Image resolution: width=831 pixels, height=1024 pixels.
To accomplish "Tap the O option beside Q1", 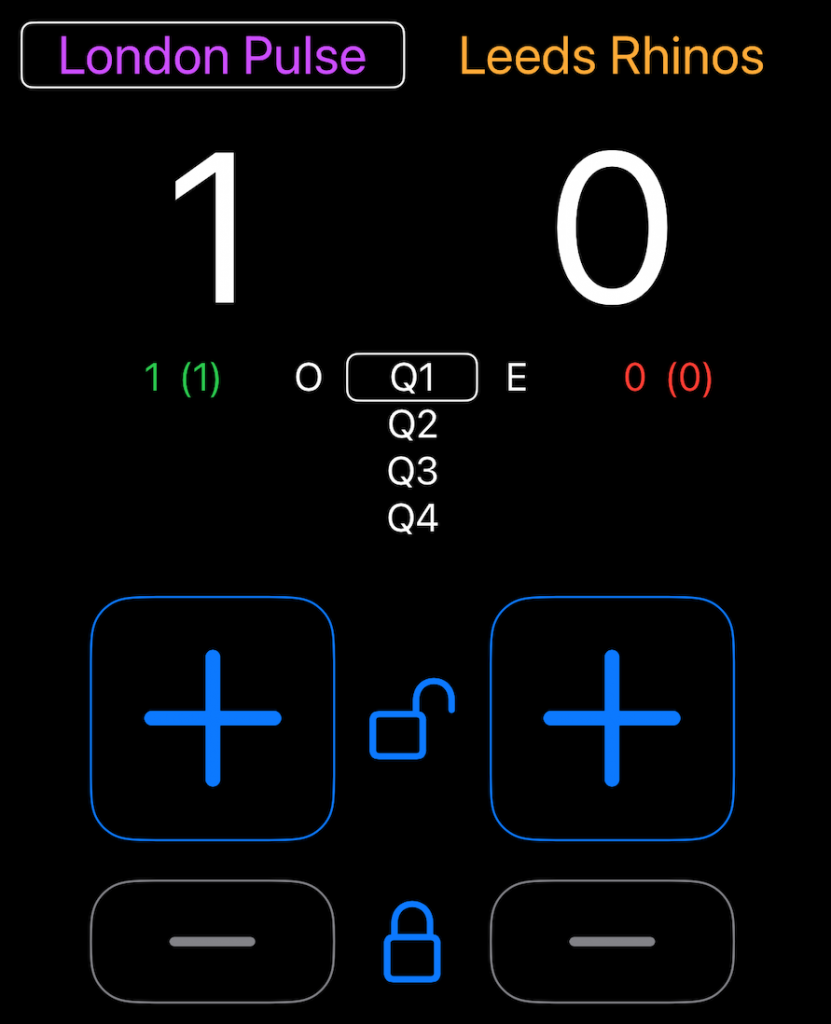I will 308,378.
